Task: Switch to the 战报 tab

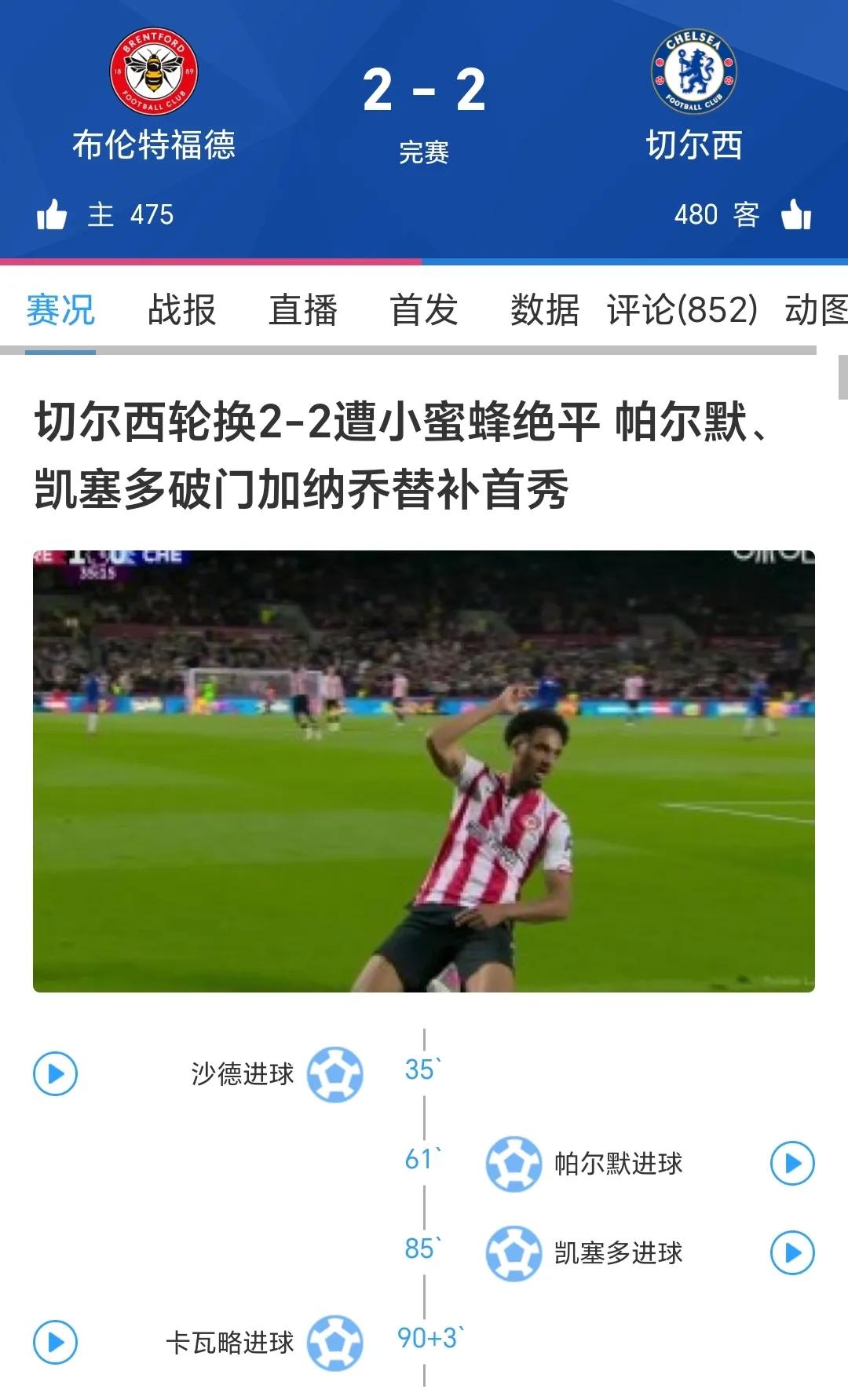Action: [x=181, y=309]
